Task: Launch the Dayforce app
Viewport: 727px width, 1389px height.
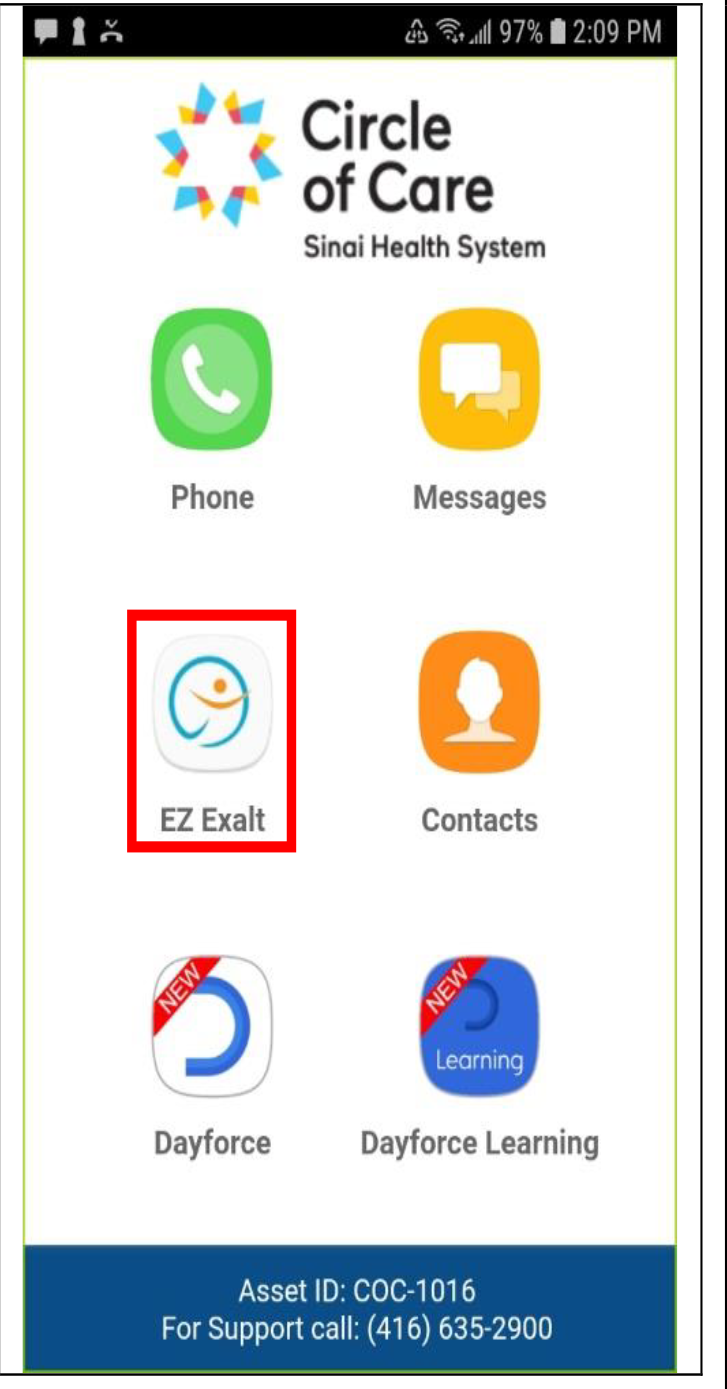Action: 211,1027
